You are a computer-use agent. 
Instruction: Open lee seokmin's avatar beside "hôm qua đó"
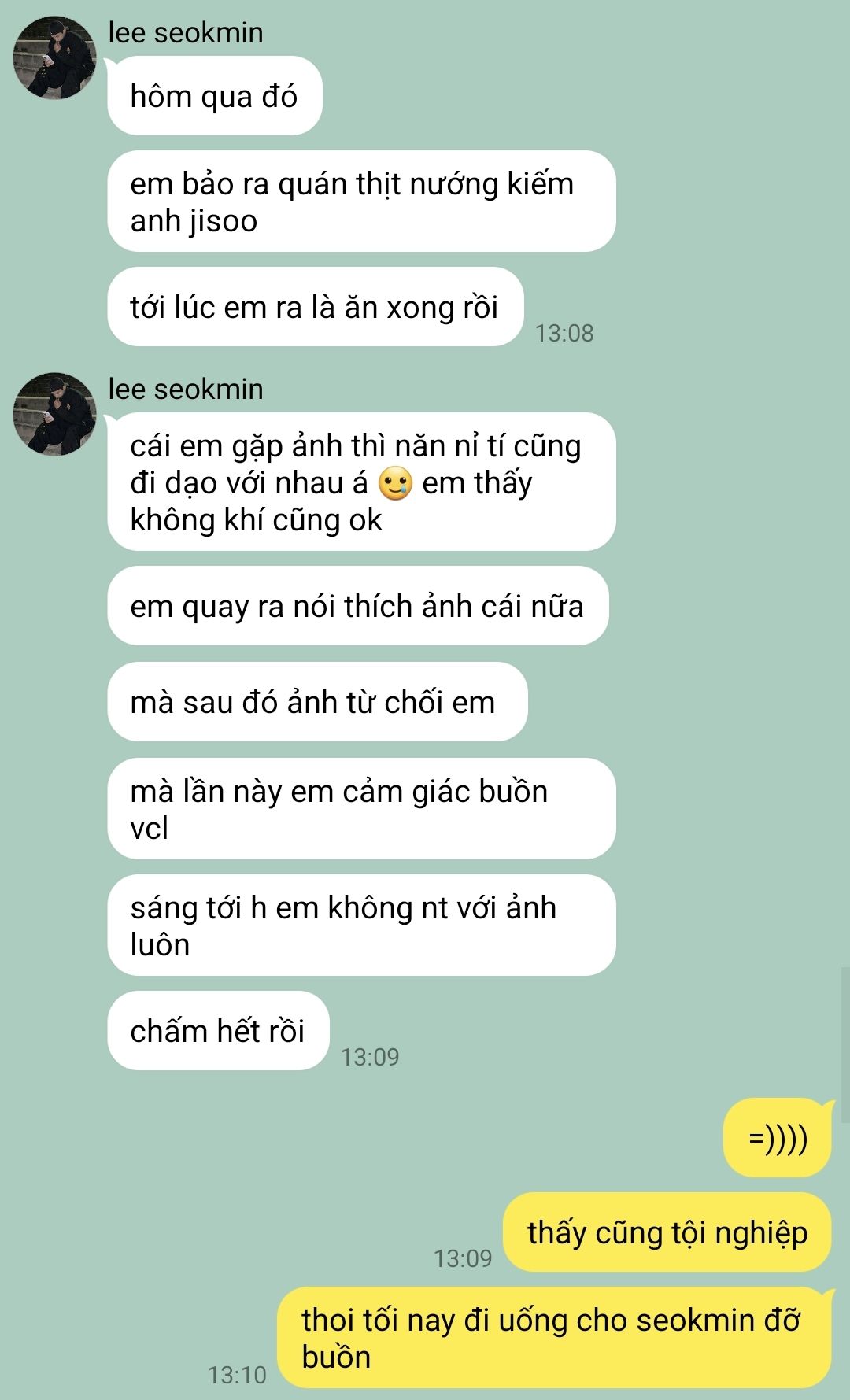[54, 58]
